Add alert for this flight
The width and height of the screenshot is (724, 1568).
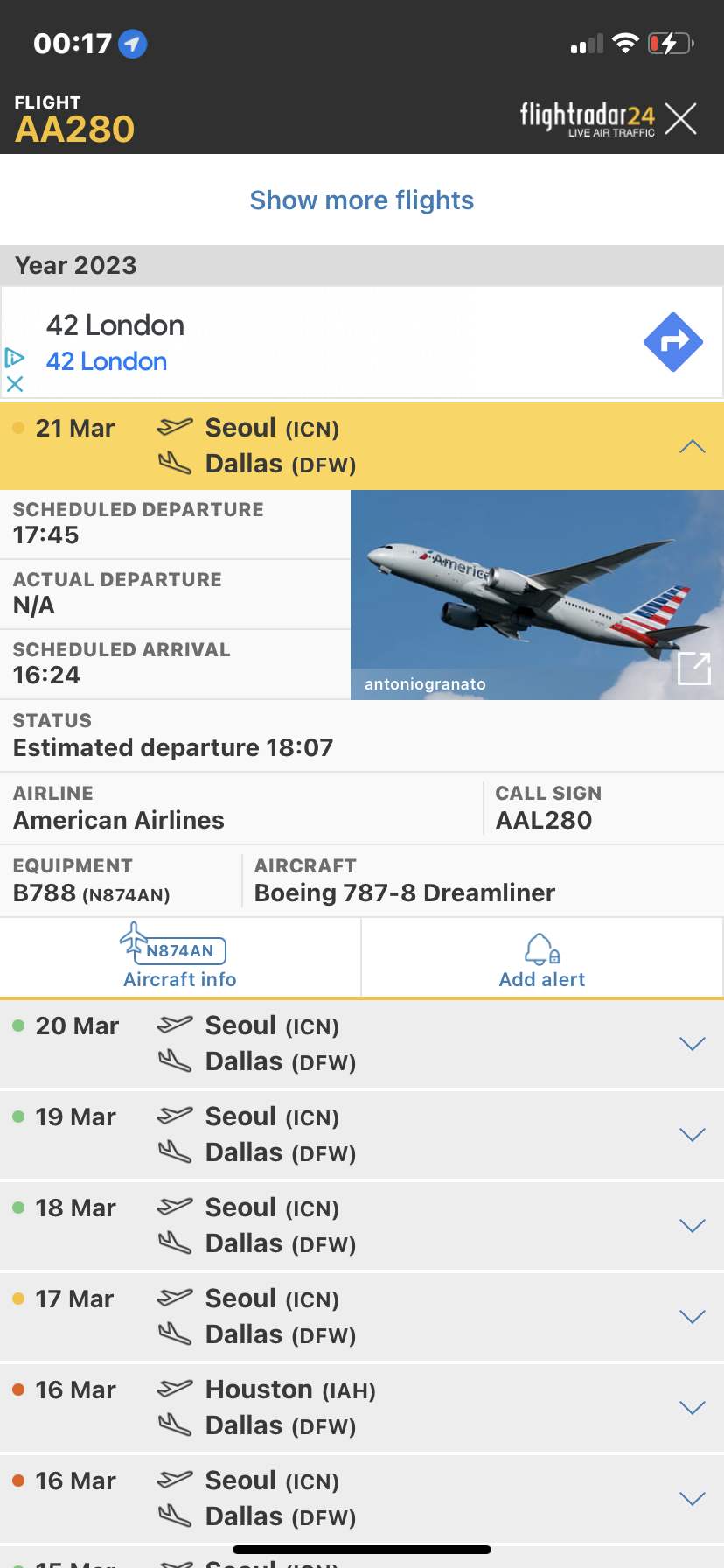542,958
